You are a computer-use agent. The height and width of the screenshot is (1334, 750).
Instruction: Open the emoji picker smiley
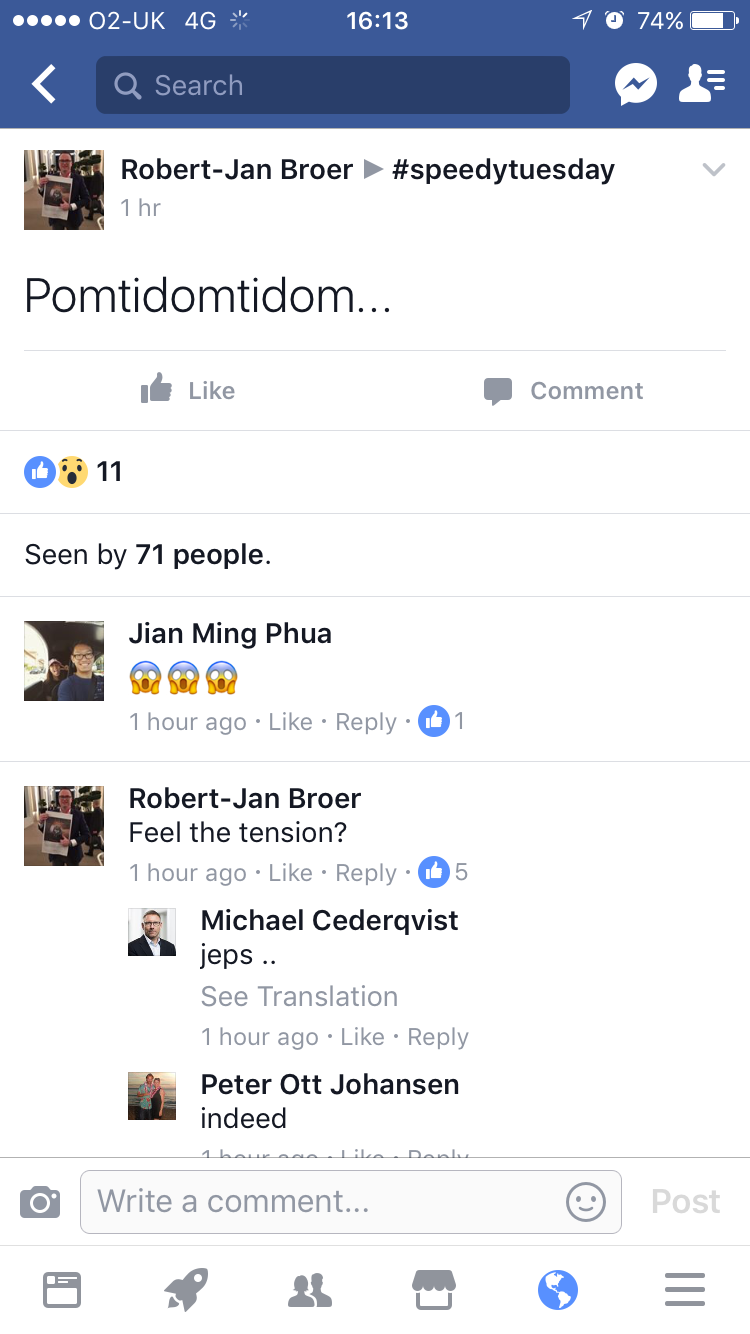click(x=586, y=1201)
